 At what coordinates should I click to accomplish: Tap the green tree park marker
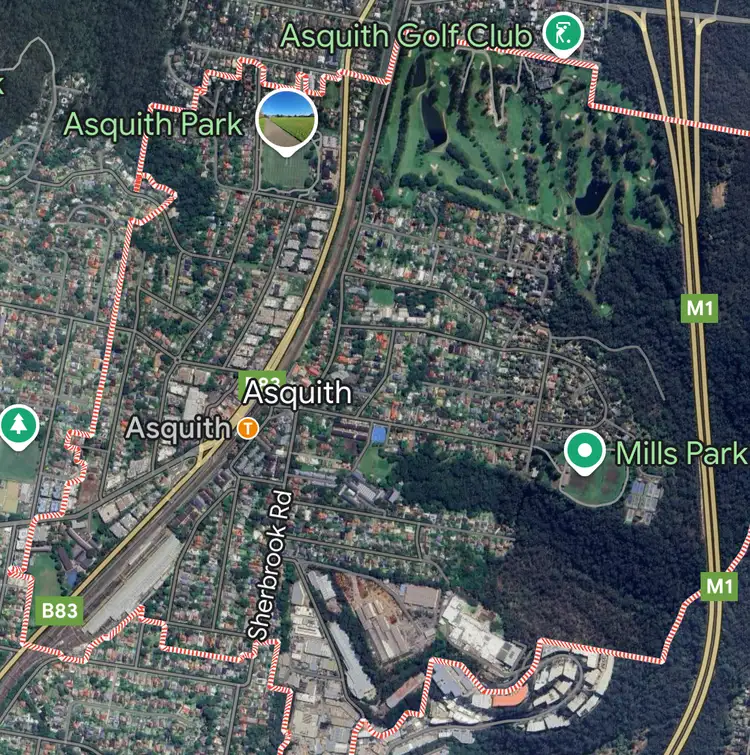(19, 426)
